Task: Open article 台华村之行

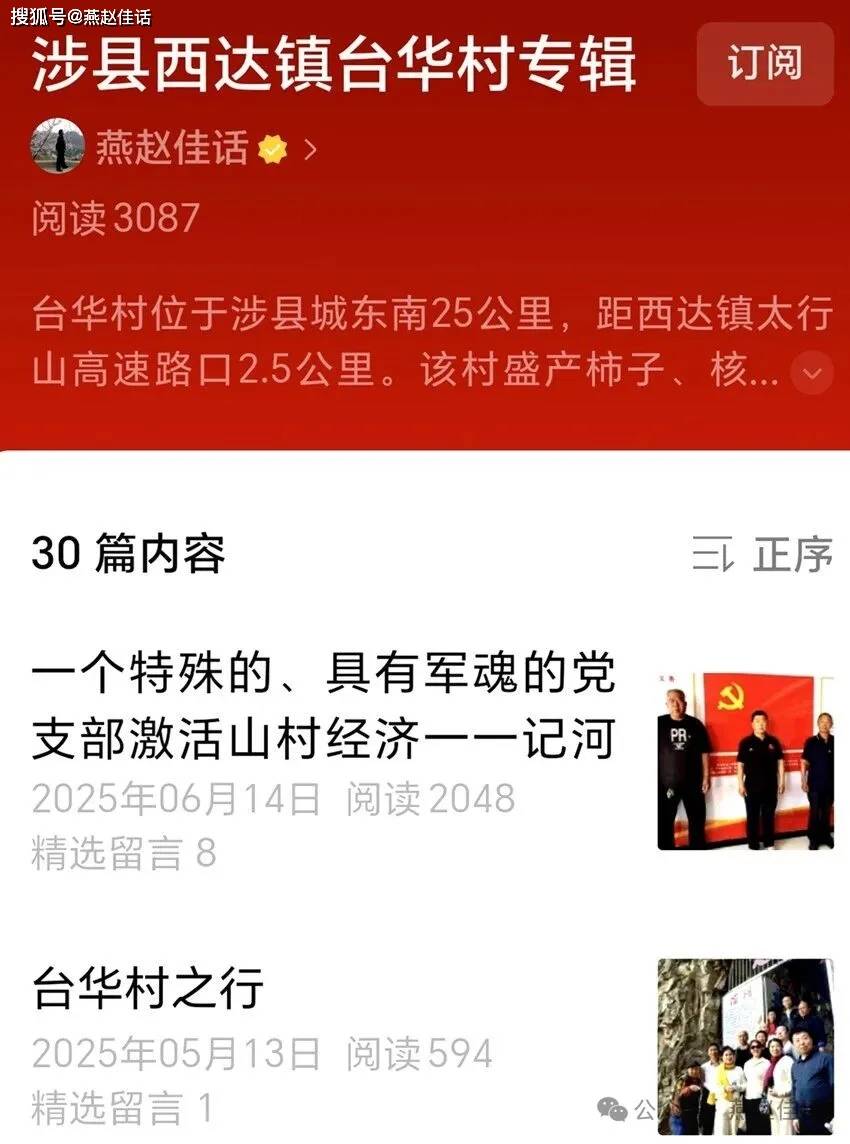Action: click(148, 988)
